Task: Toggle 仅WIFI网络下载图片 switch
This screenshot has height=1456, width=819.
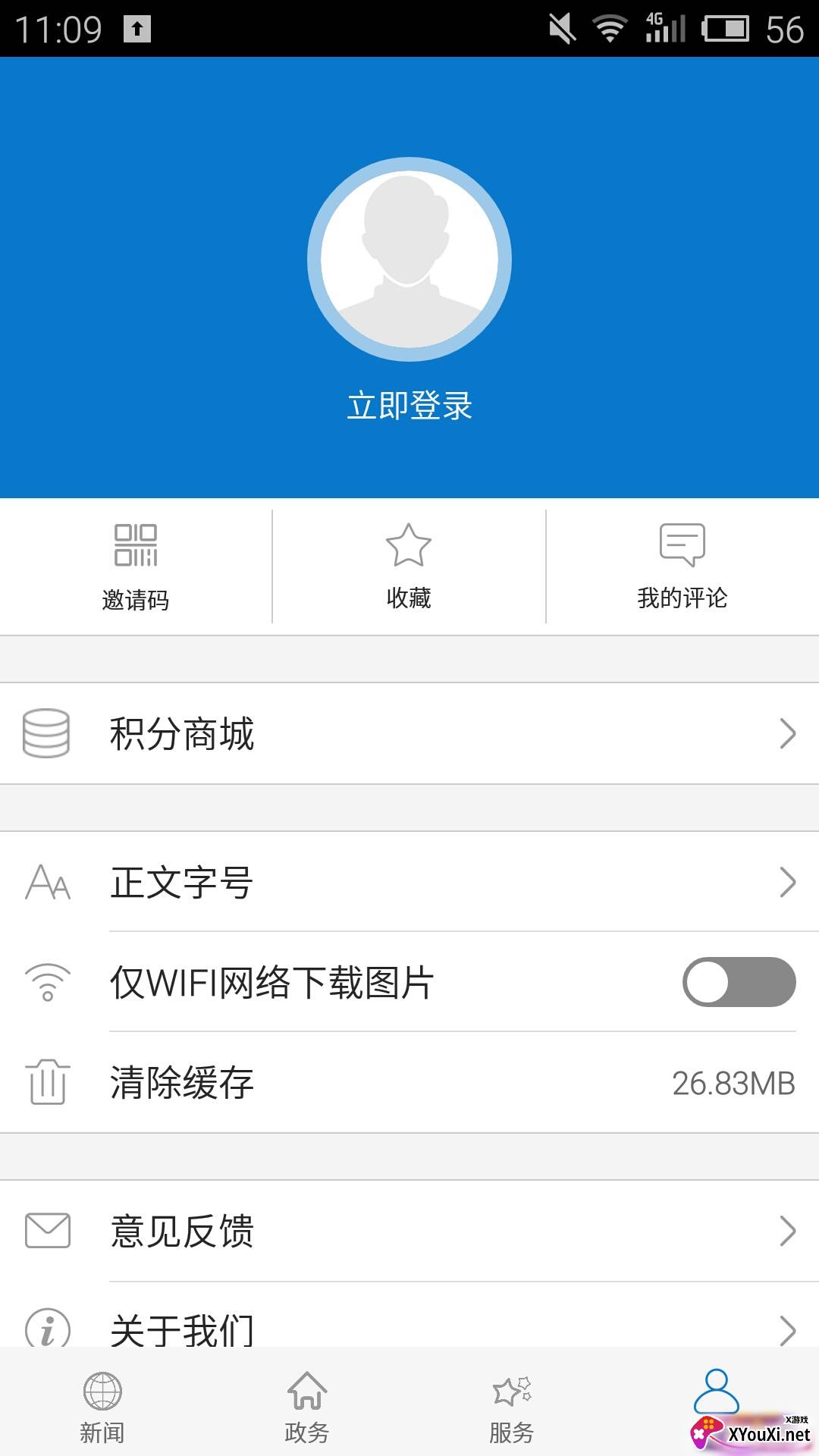Action: [x=739, y=982]
